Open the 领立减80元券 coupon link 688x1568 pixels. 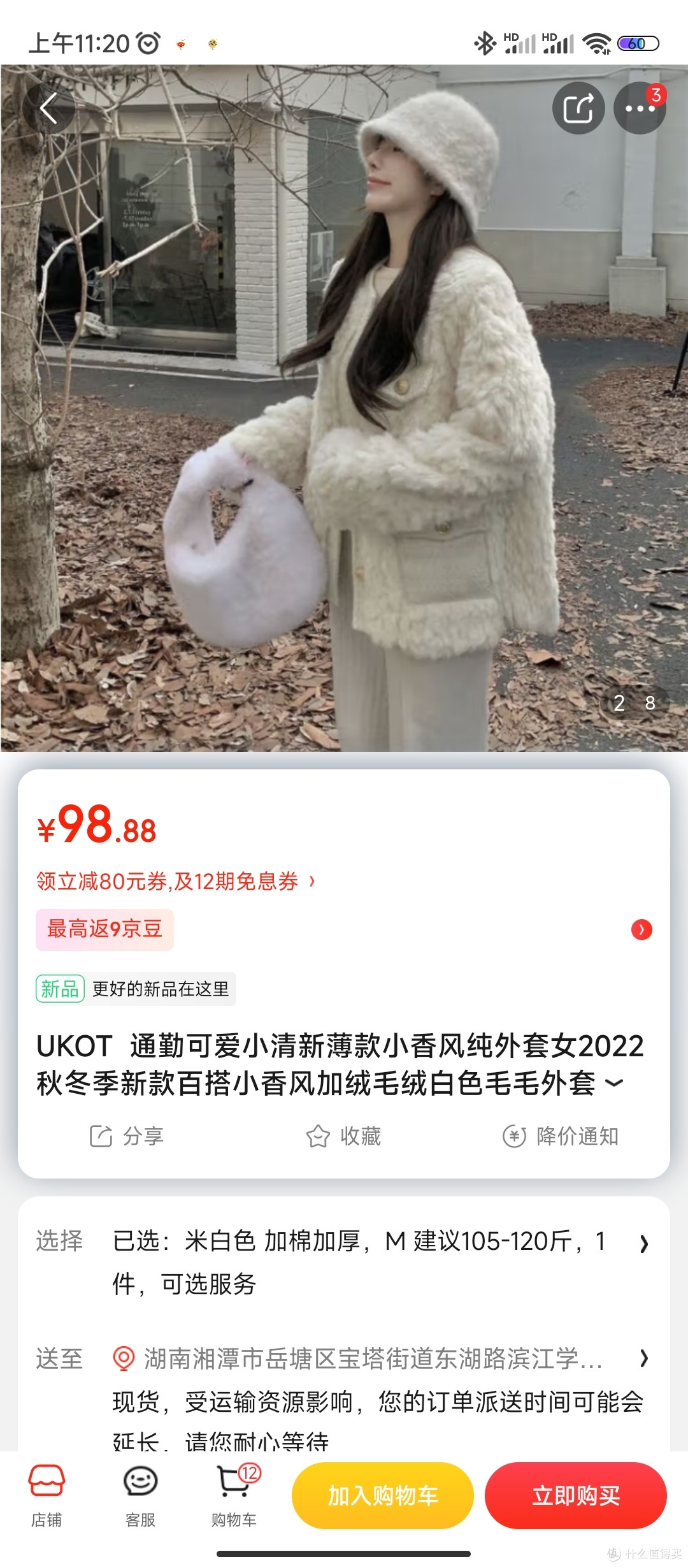175,881
